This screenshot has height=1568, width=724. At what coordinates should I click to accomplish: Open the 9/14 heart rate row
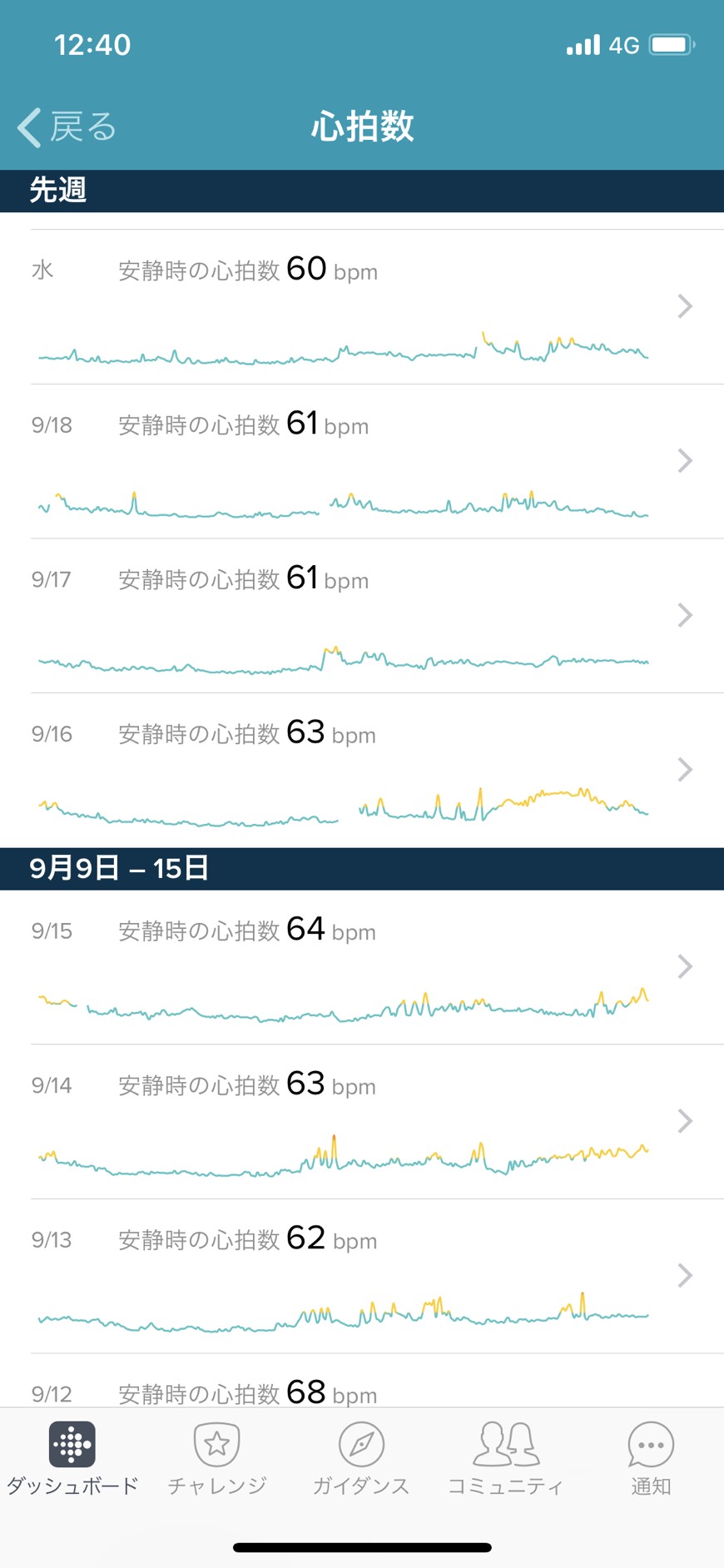(362, 1122)
